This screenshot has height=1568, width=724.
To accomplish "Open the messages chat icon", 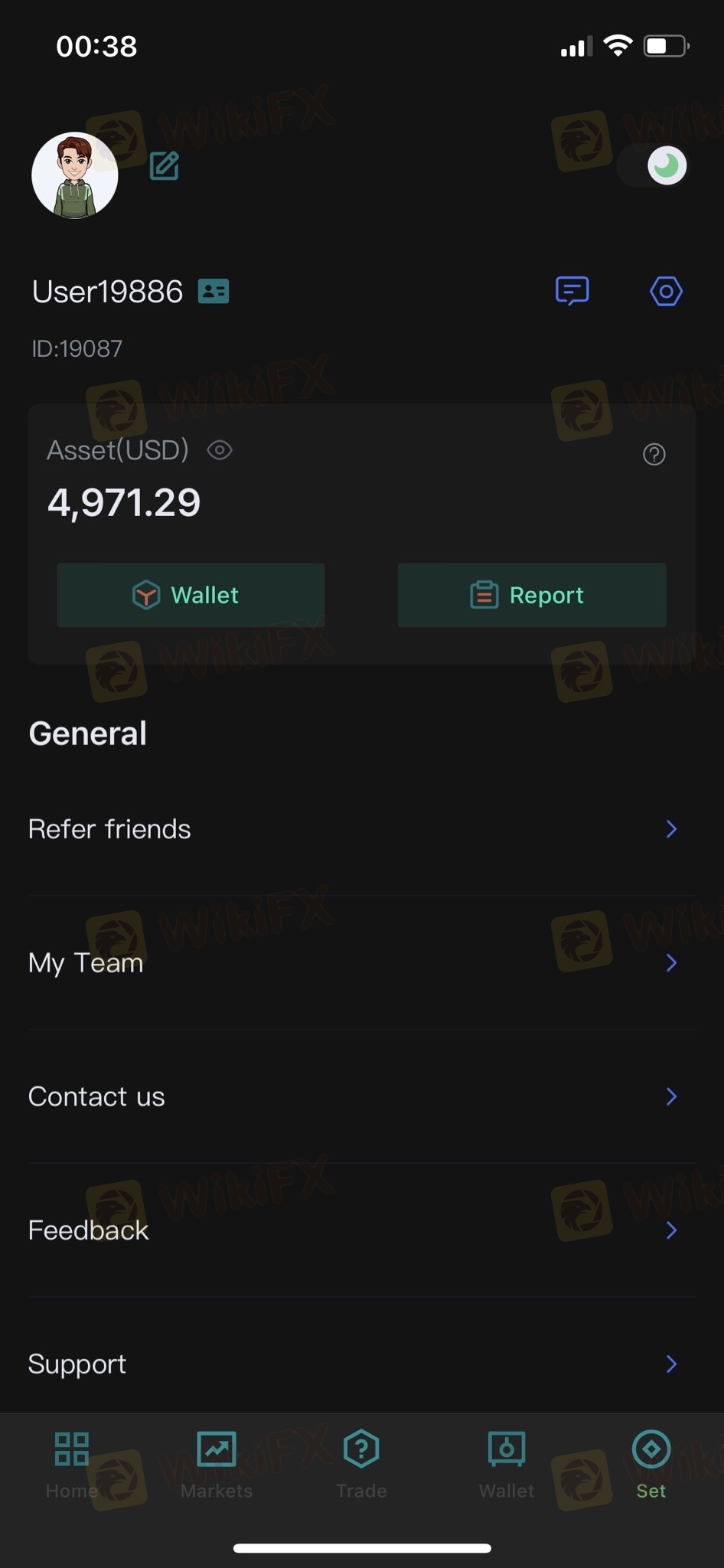I will [572, 291].
